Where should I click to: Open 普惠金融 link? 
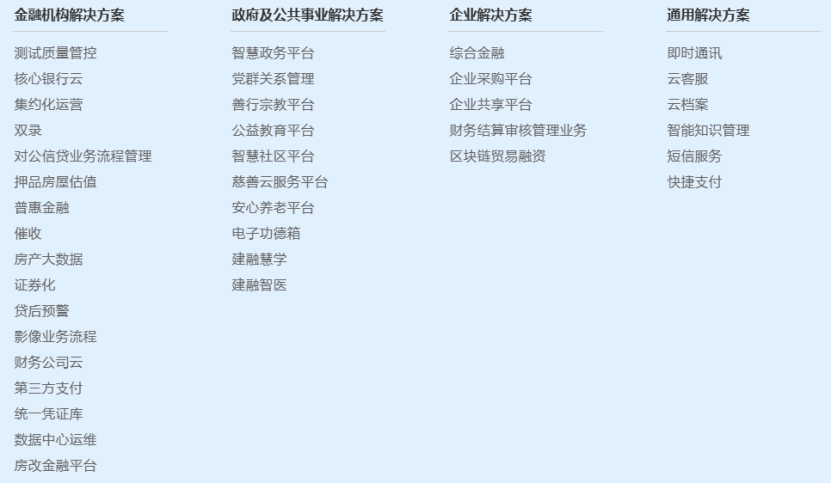coord(42,208)
